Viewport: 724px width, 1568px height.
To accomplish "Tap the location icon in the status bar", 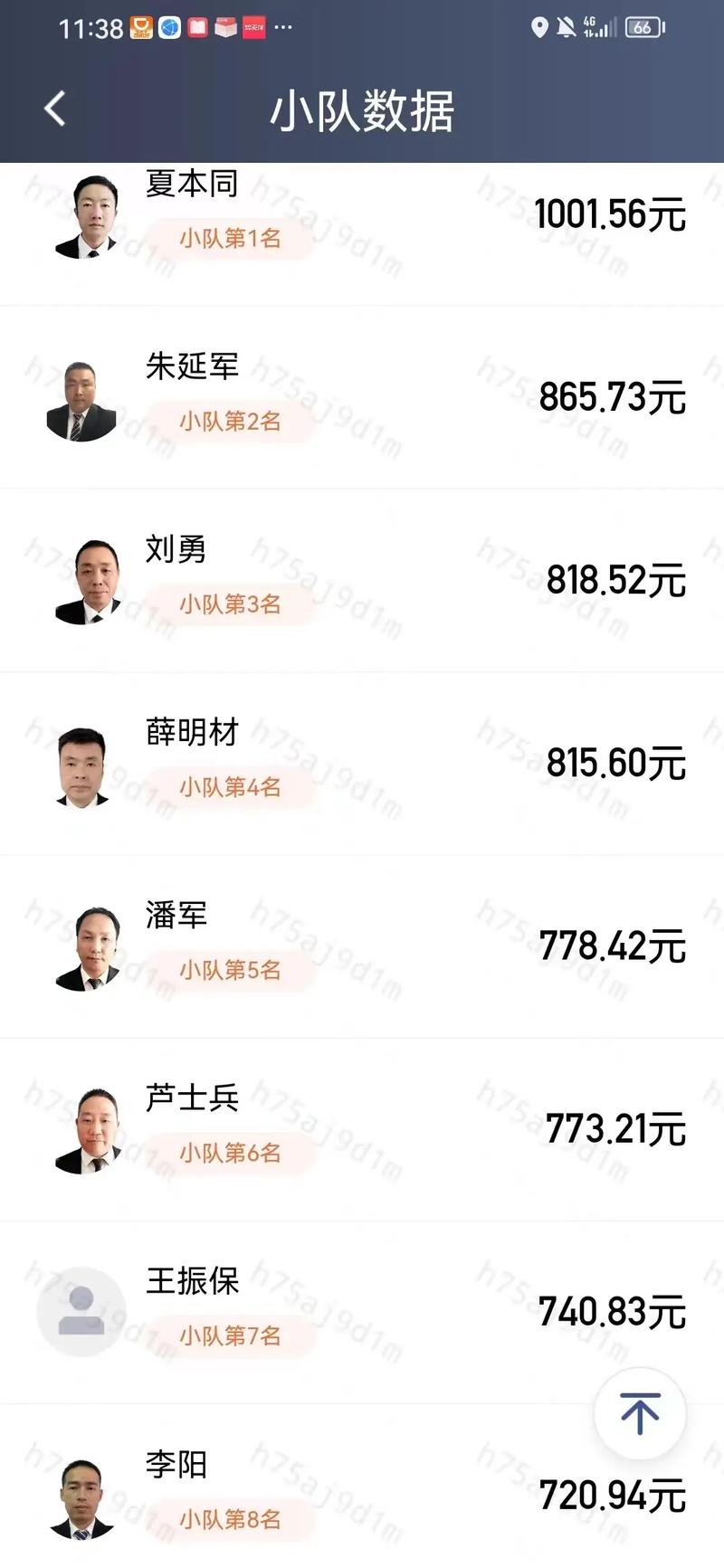I will [541, 27].
